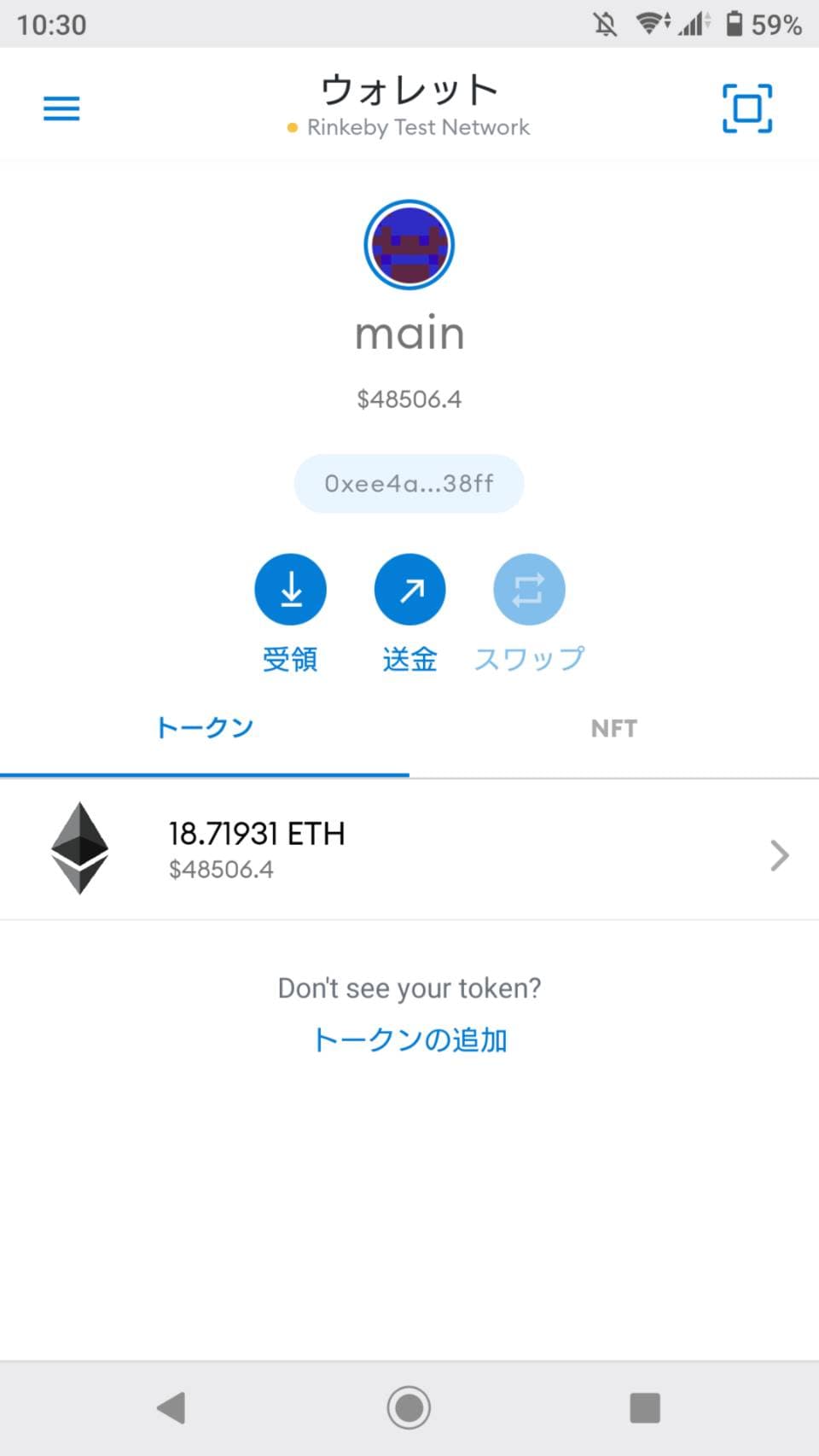The width and height of the screenshot is (819, 1456).
Task: Copy the address 0xee4a...38ff
Action: [x=409, y=484]
